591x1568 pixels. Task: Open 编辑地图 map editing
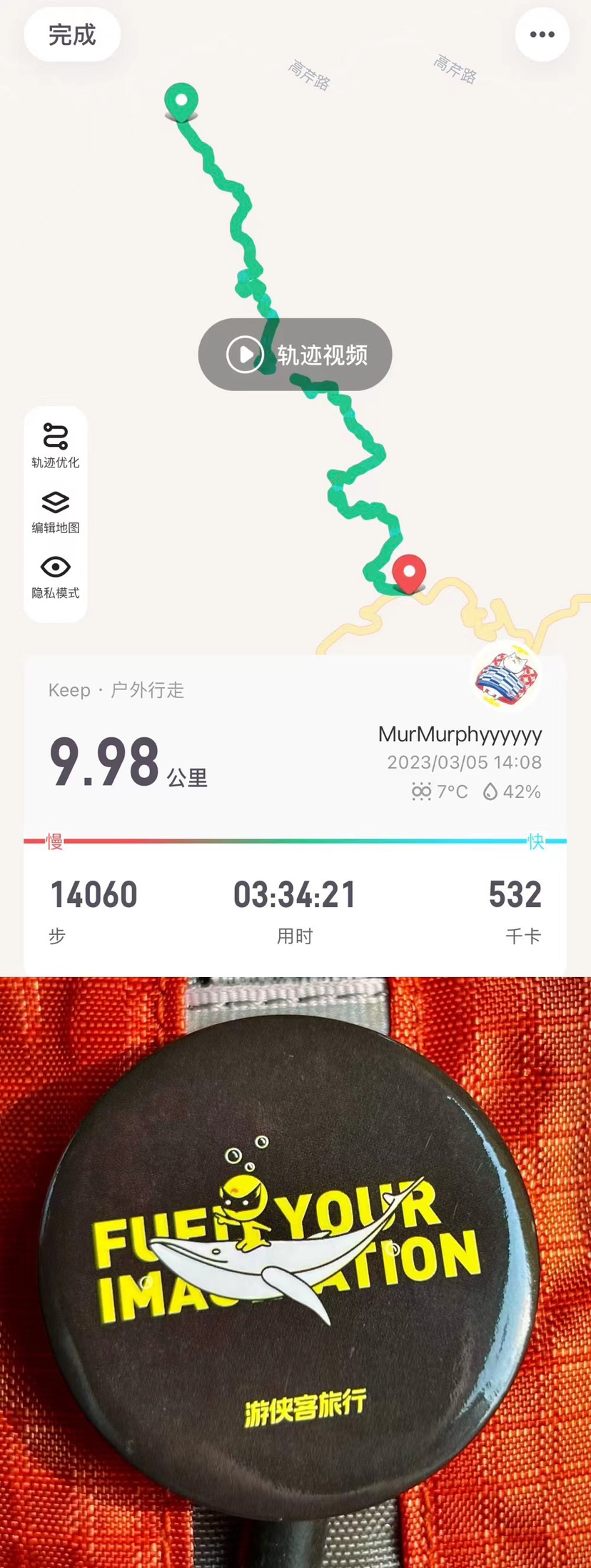(56, 511)
